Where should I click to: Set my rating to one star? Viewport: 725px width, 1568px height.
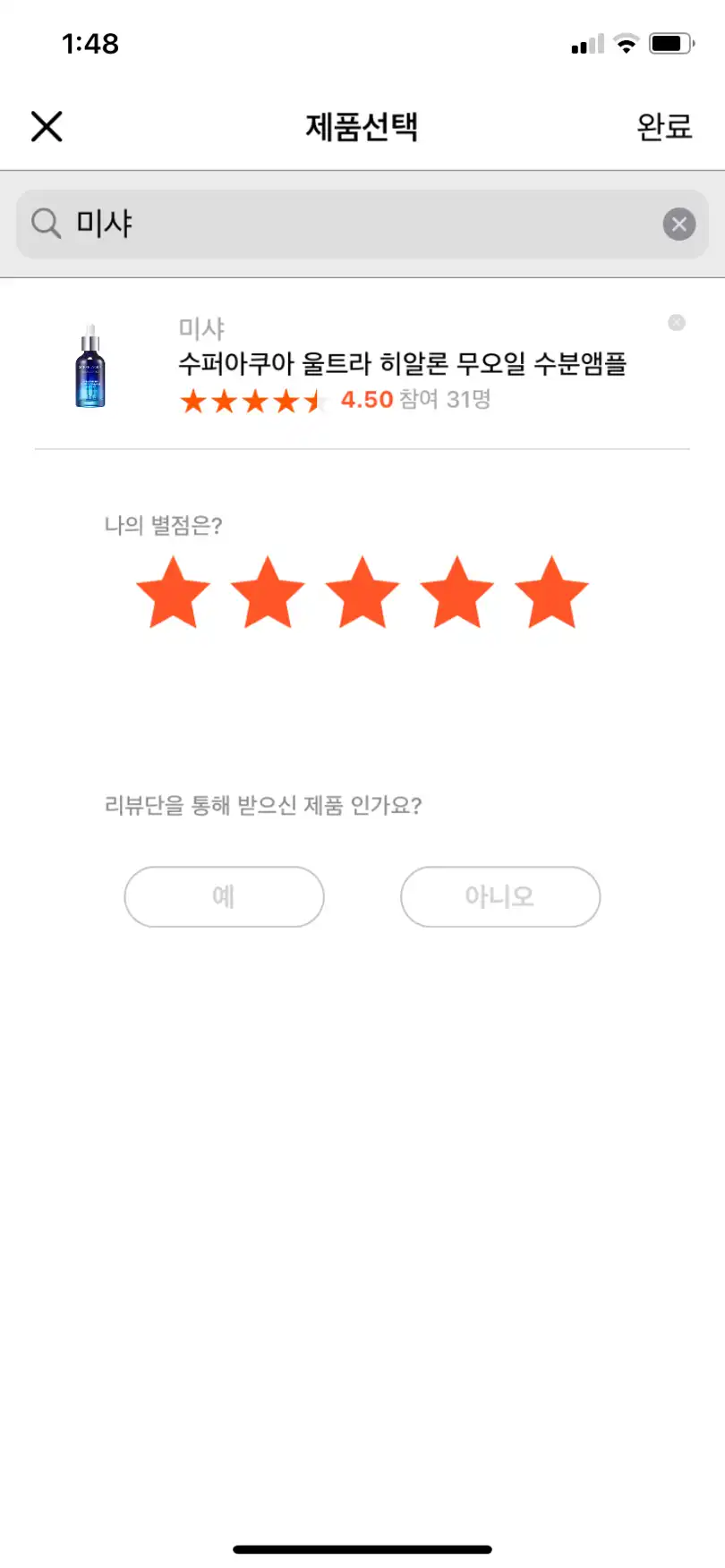[x=172, y=592]
